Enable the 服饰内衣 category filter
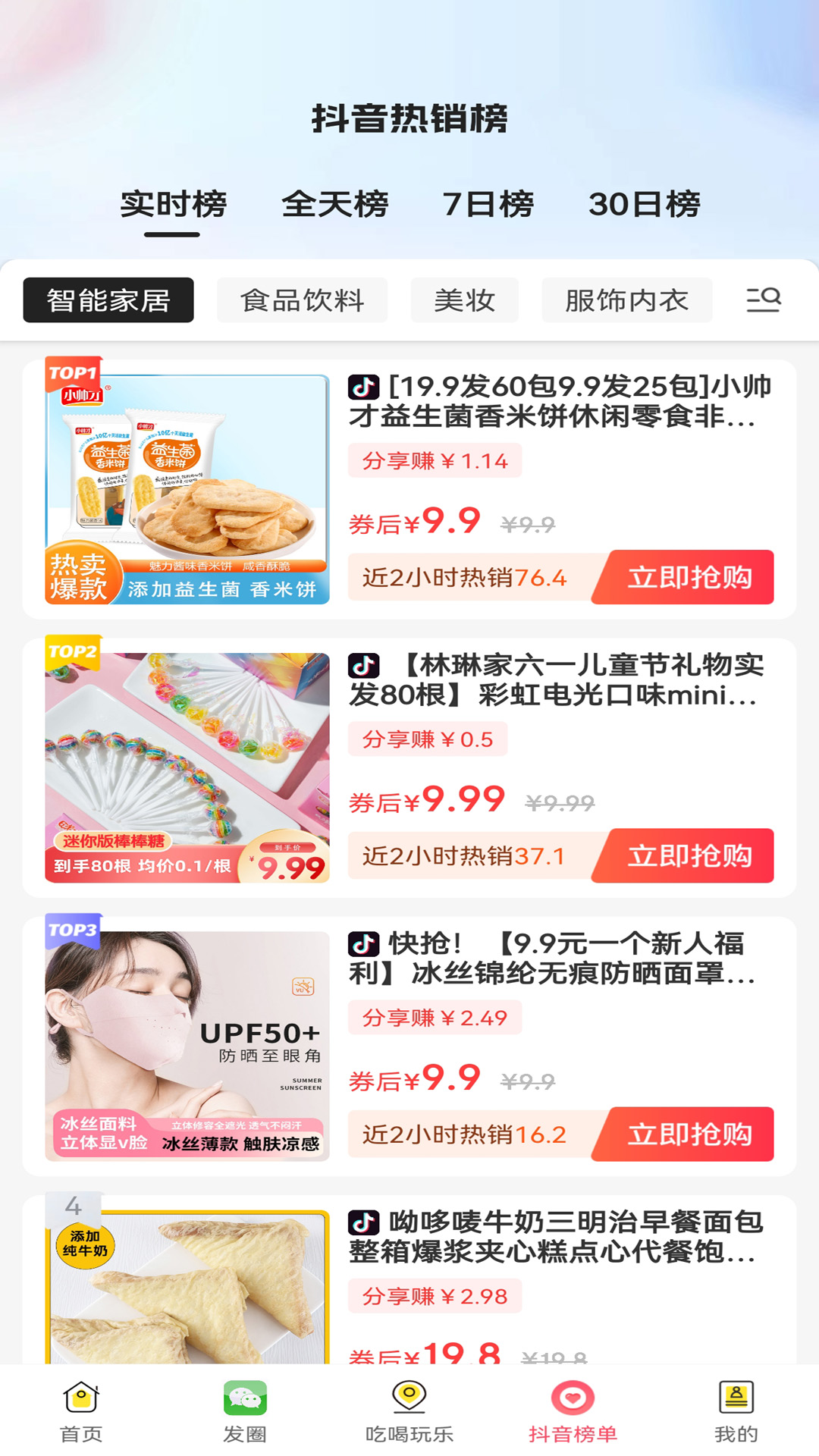 click(626, 299)
